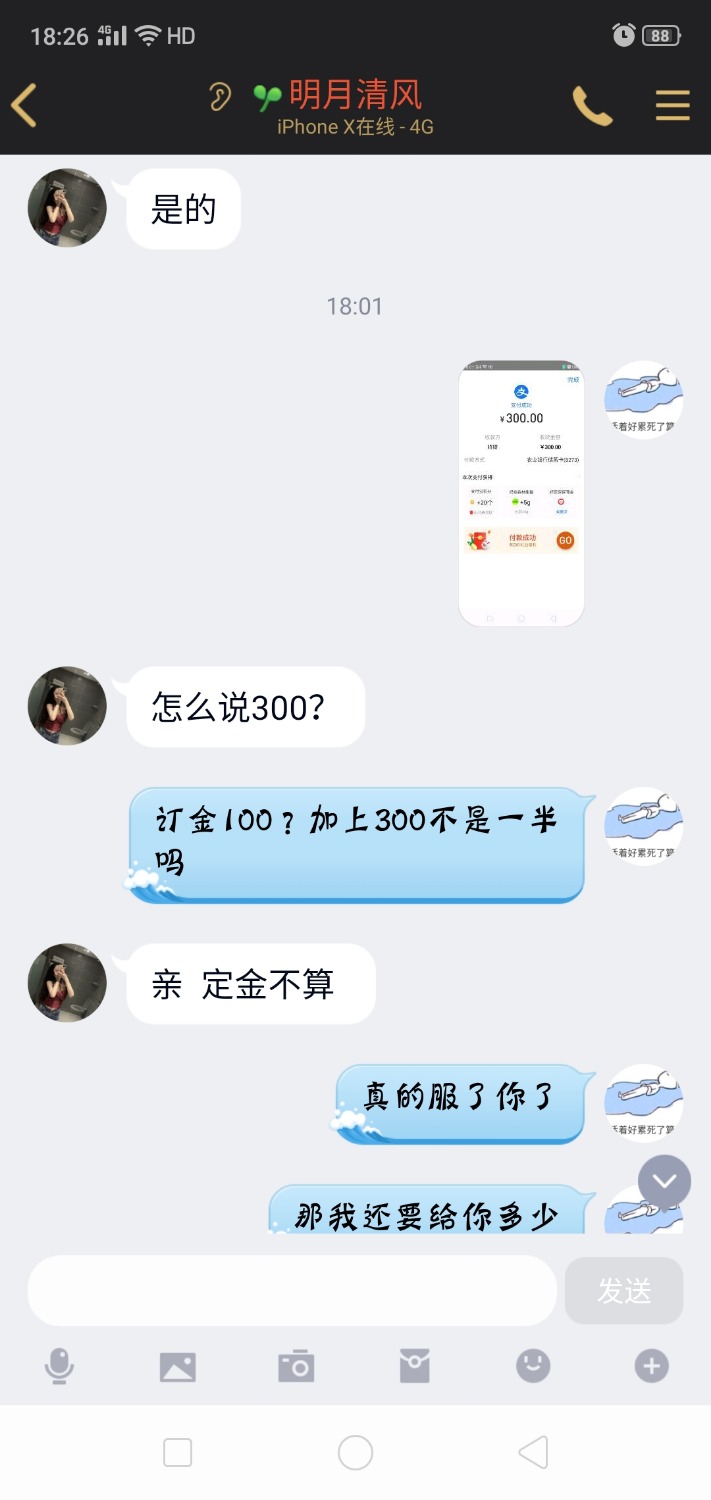
Task: Open the chat settings menu
Action: pos(673,105)
